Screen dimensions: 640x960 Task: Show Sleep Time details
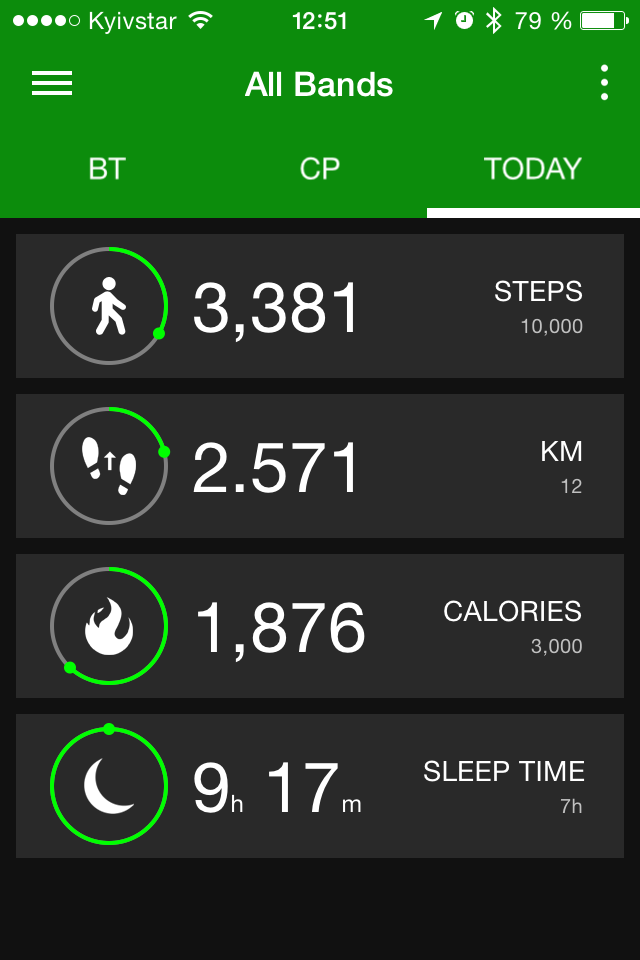320,786
